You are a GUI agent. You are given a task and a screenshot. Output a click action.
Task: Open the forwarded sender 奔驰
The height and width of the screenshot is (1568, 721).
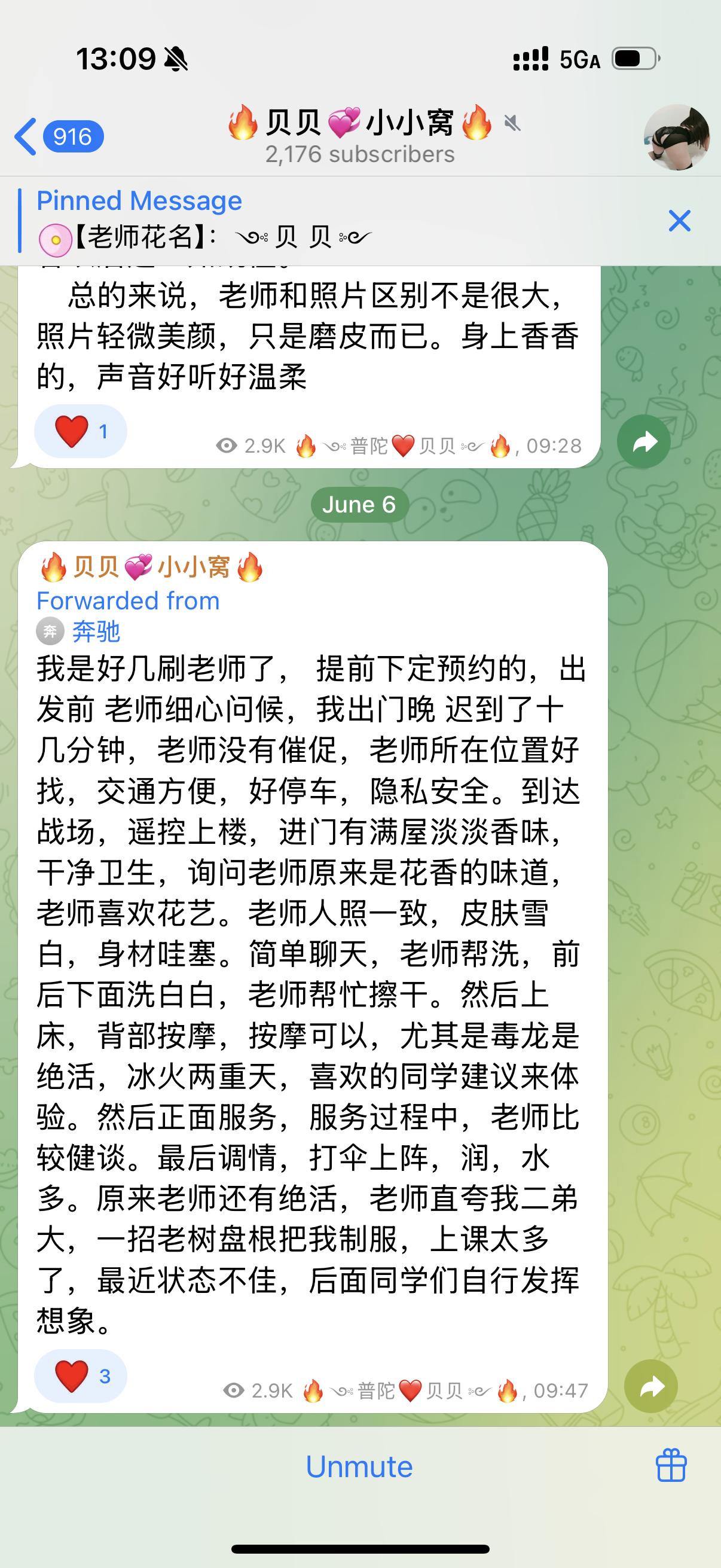coord(96,632)
